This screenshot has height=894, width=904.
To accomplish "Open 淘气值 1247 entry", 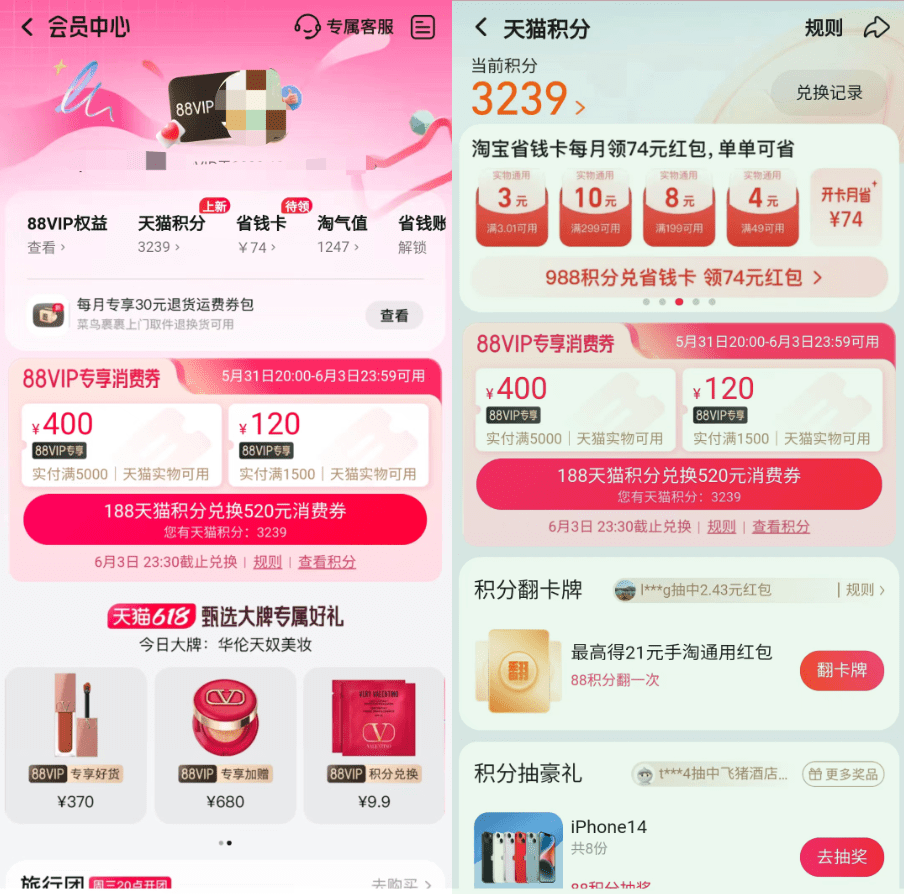I will 342,234.
